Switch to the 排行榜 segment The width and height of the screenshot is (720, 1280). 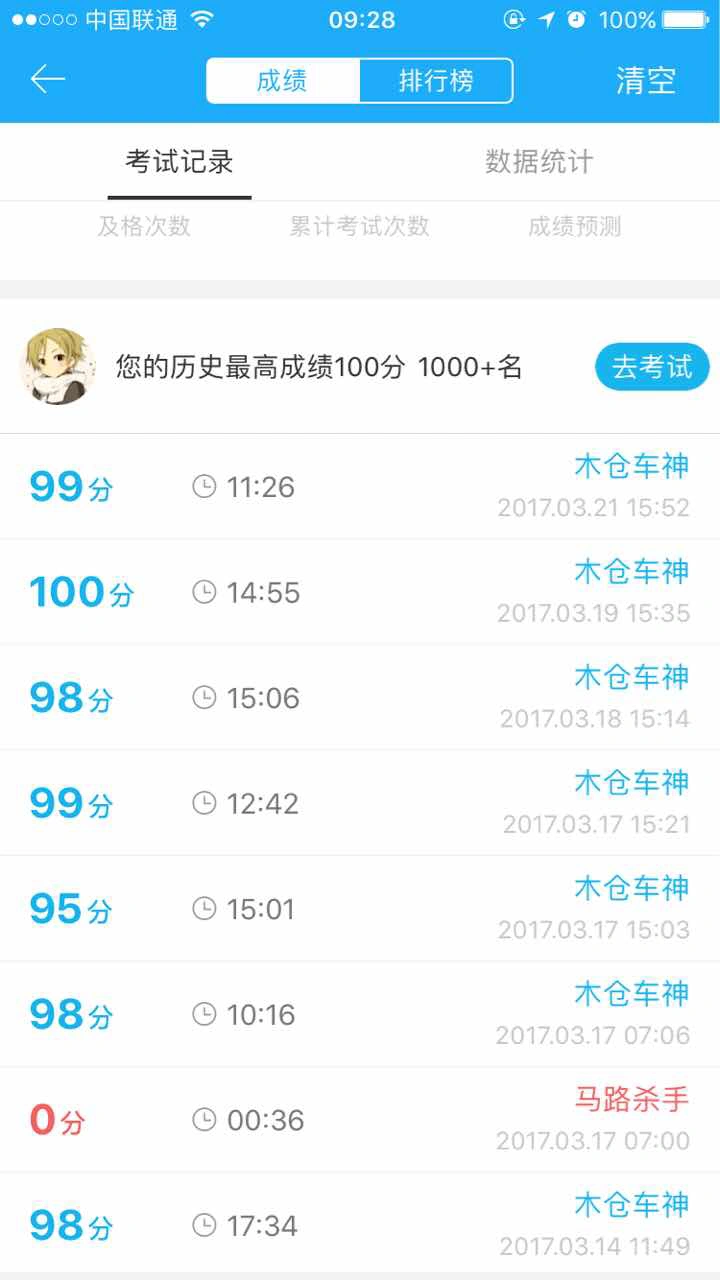pyautogui.click(x=436, y=81)
